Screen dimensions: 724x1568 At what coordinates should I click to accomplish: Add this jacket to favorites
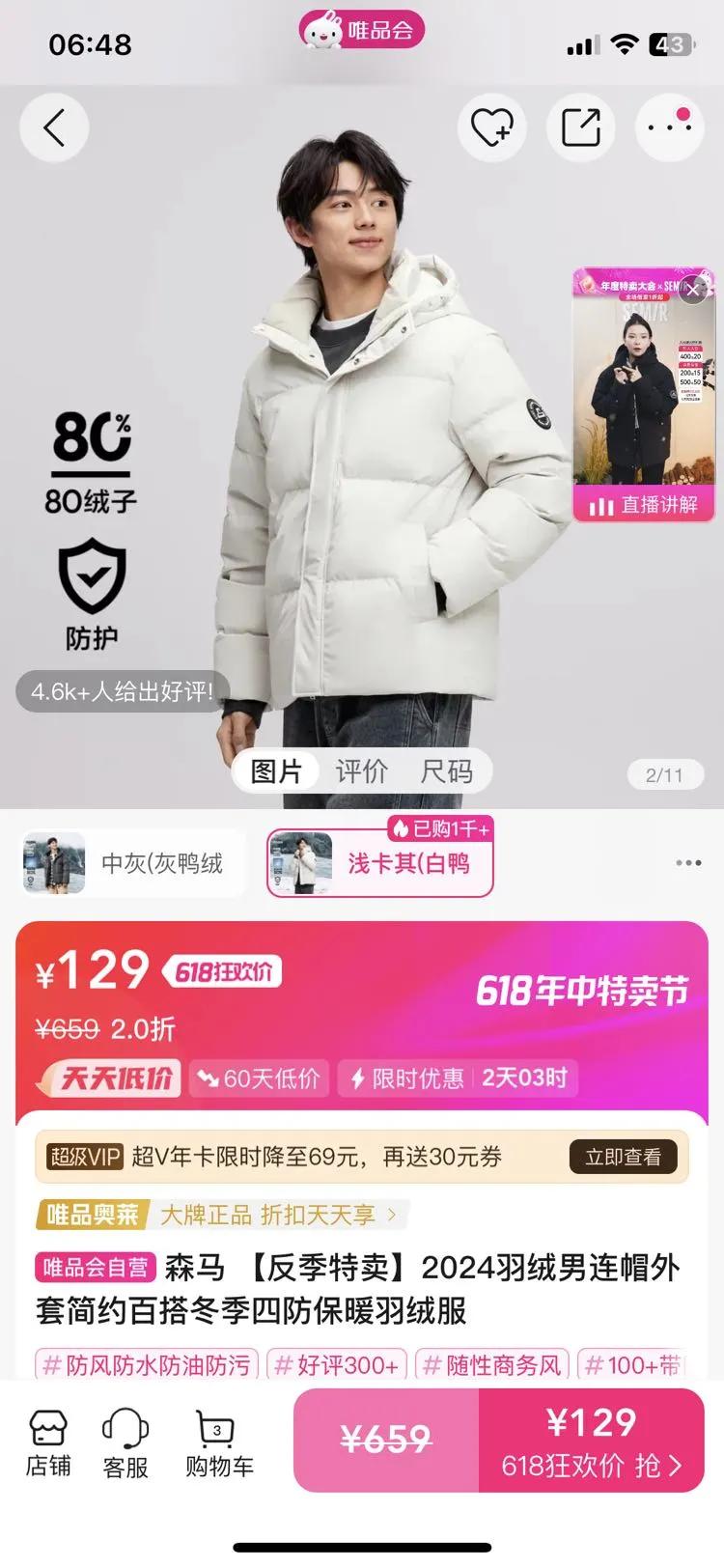[x=491, y=127]
